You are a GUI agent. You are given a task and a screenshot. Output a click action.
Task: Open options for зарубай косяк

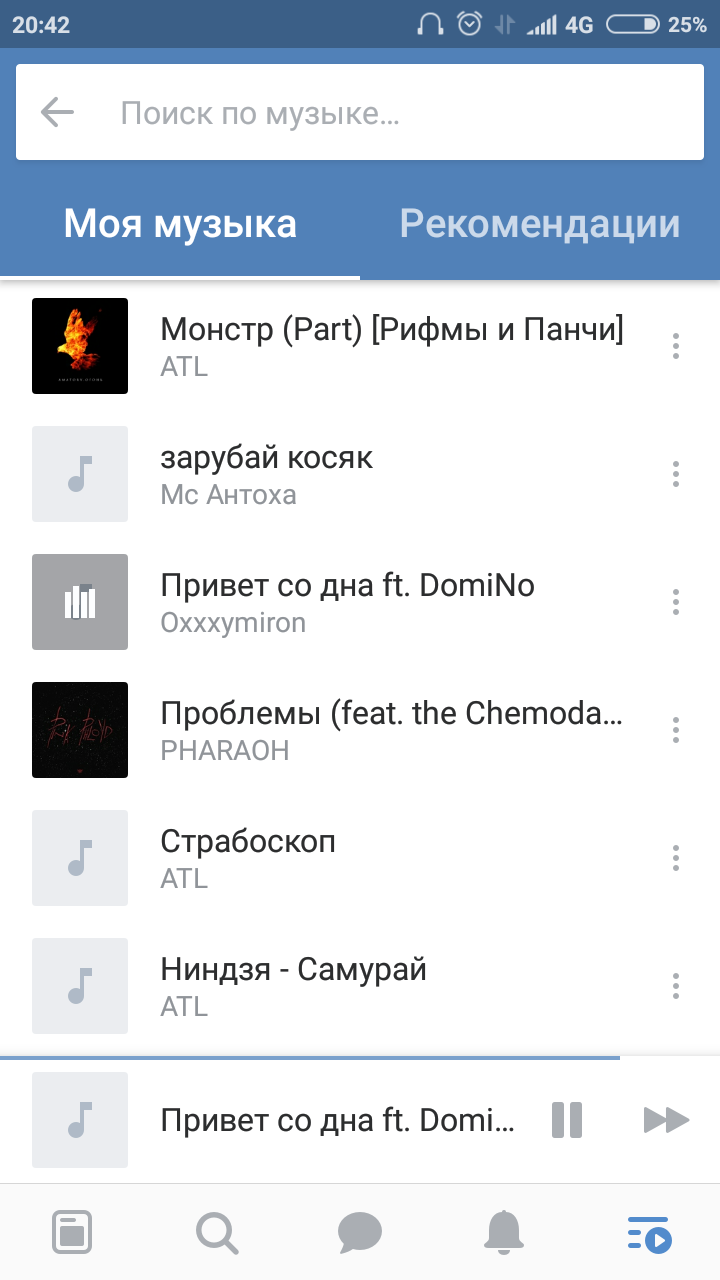(676, 474)
